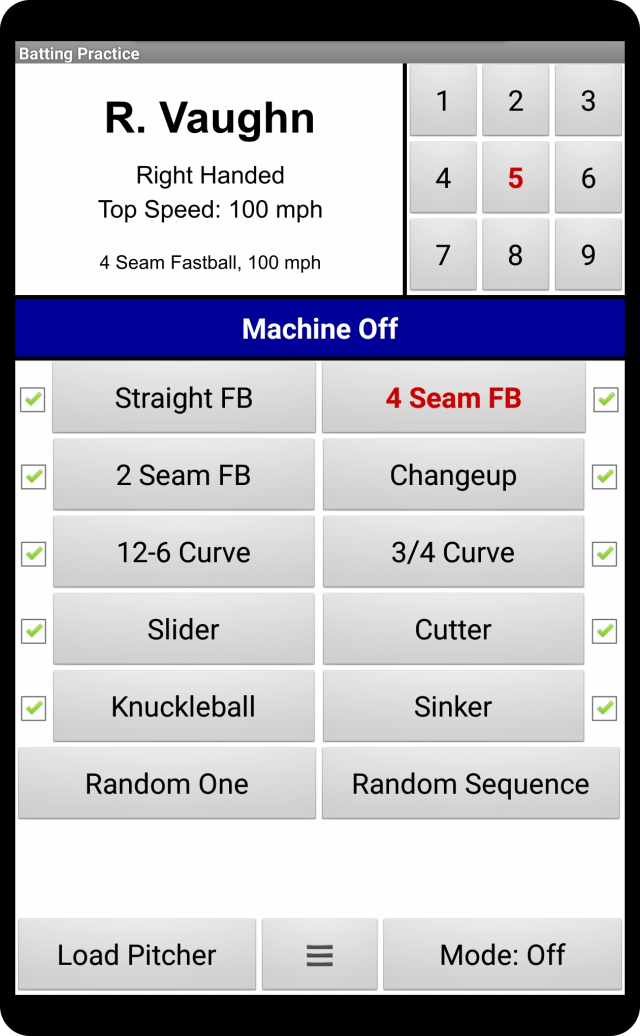640x1036 pixels.
Task: Select the Straight FB pitch
Action: 184,398
